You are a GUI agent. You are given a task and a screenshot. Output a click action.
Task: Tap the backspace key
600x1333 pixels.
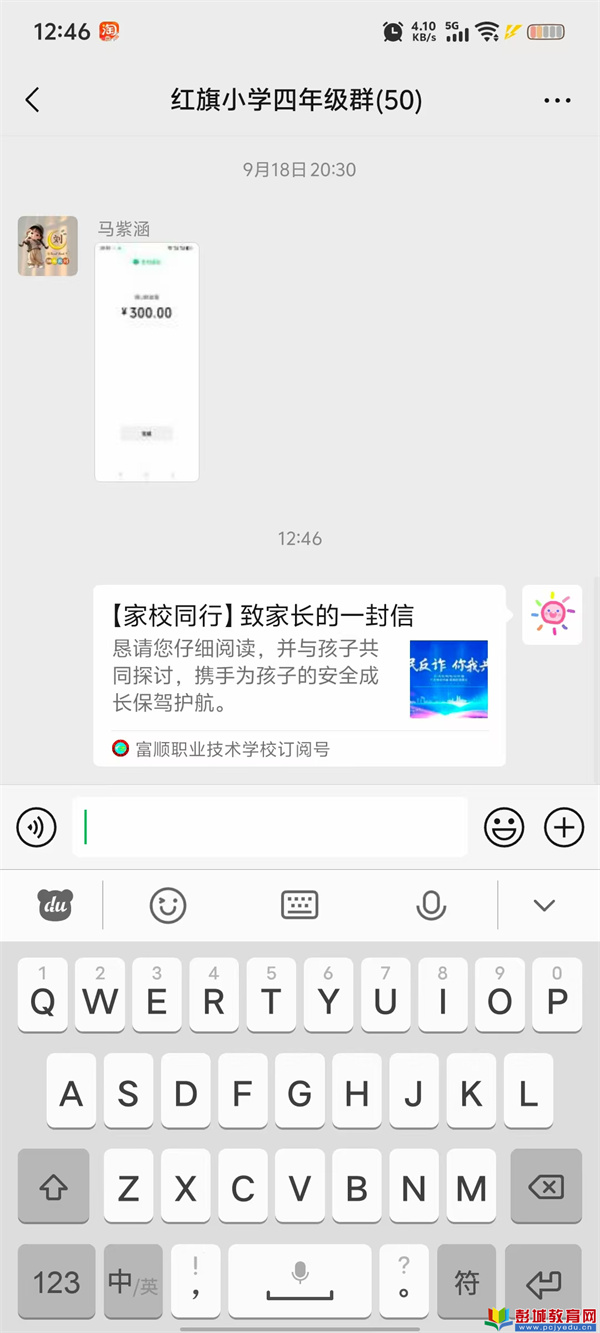pos(545,1189)
